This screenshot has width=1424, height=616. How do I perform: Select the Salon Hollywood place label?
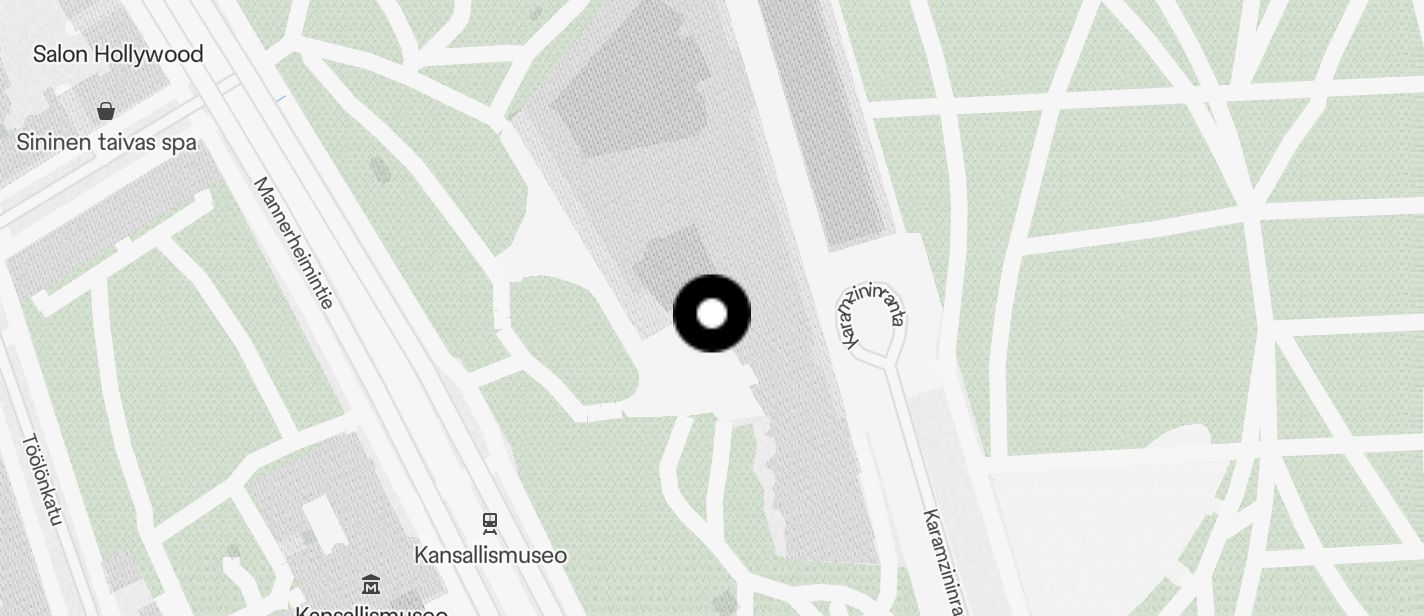coord(118,54)
